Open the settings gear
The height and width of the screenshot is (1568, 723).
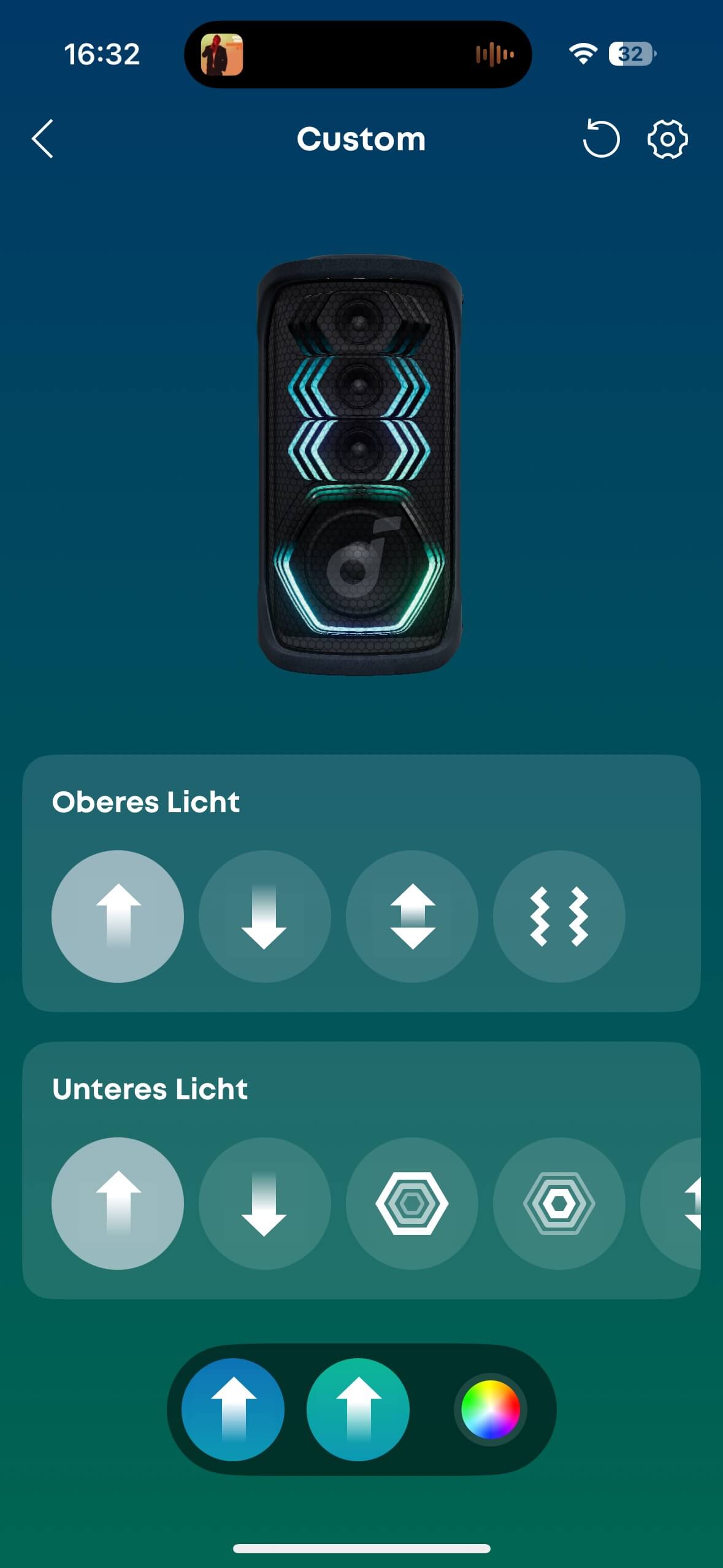(x=667, y=139)
